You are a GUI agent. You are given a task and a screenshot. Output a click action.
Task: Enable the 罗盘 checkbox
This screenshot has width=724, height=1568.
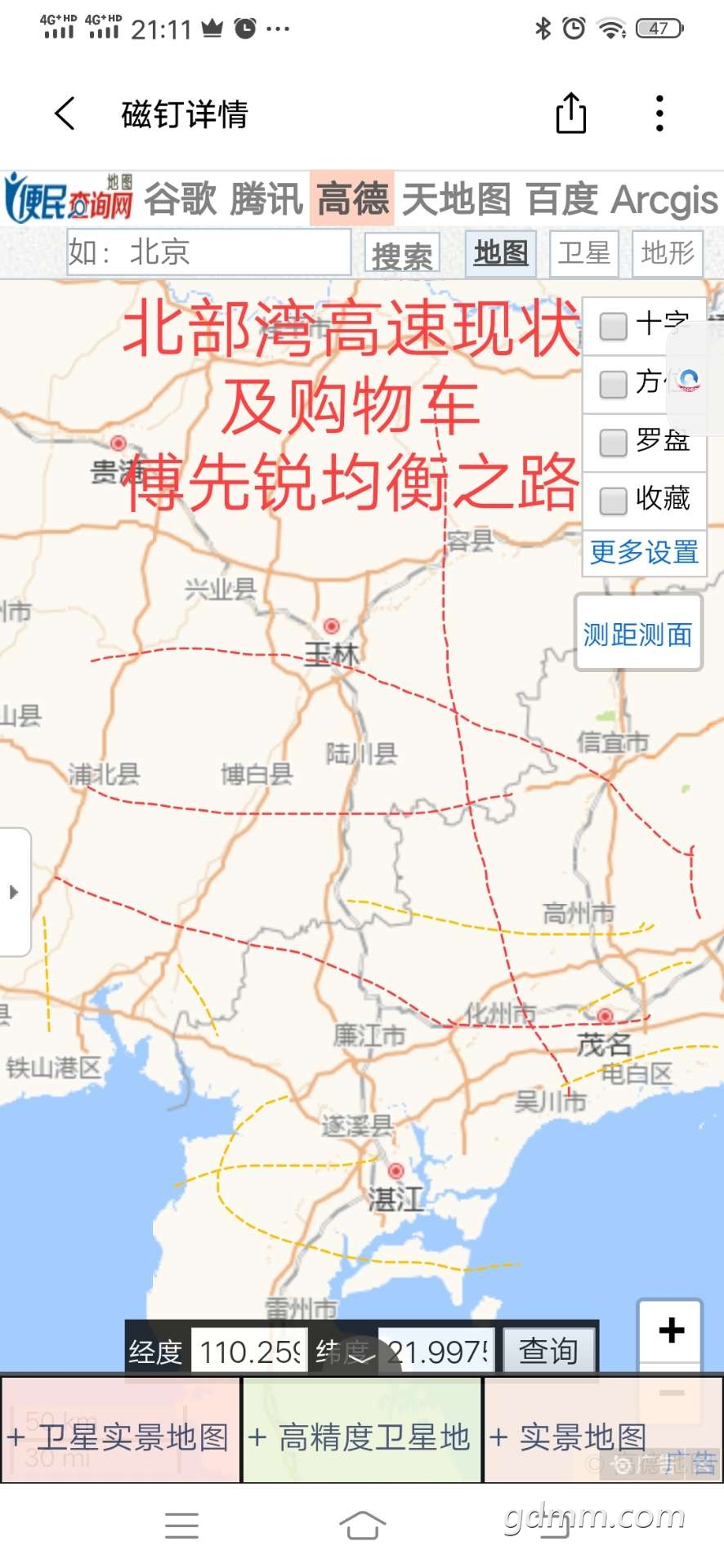click(x=613, y=443)
